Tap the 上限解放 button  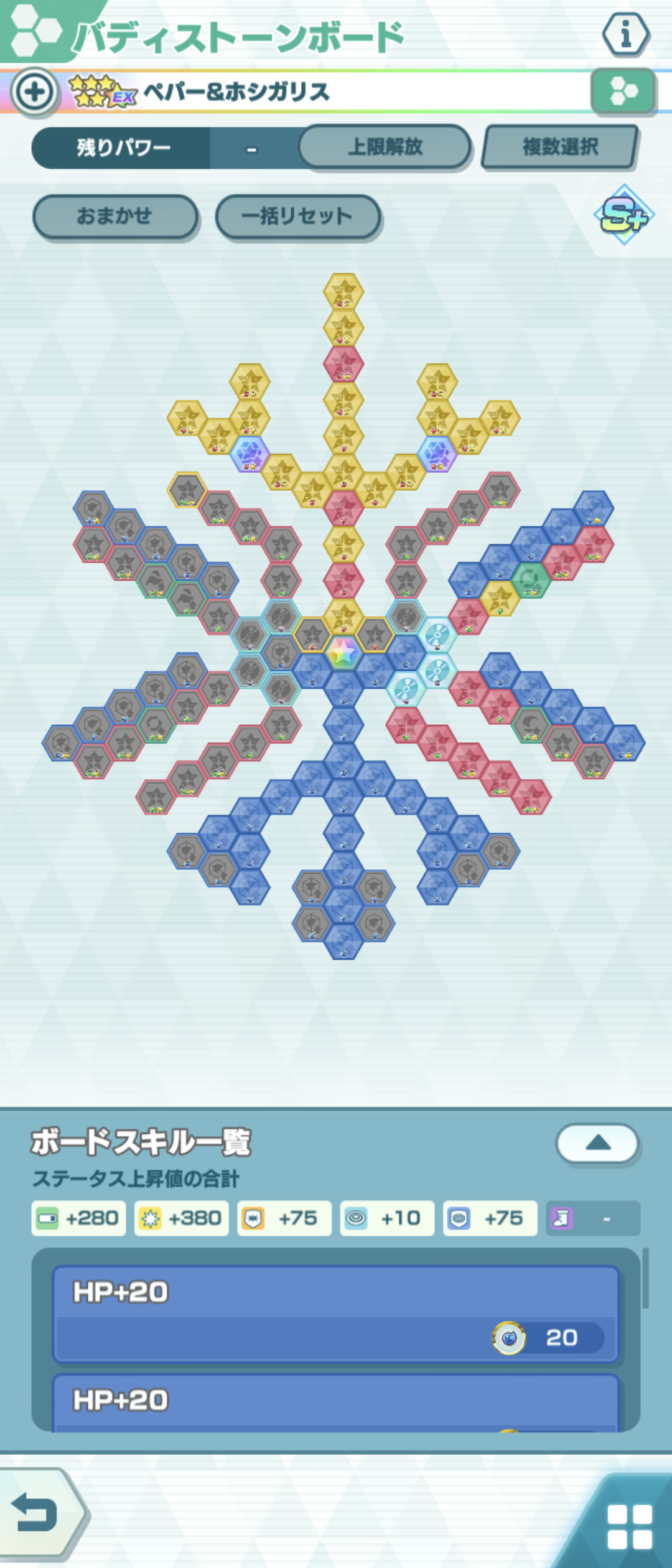(x=385, y=147)
